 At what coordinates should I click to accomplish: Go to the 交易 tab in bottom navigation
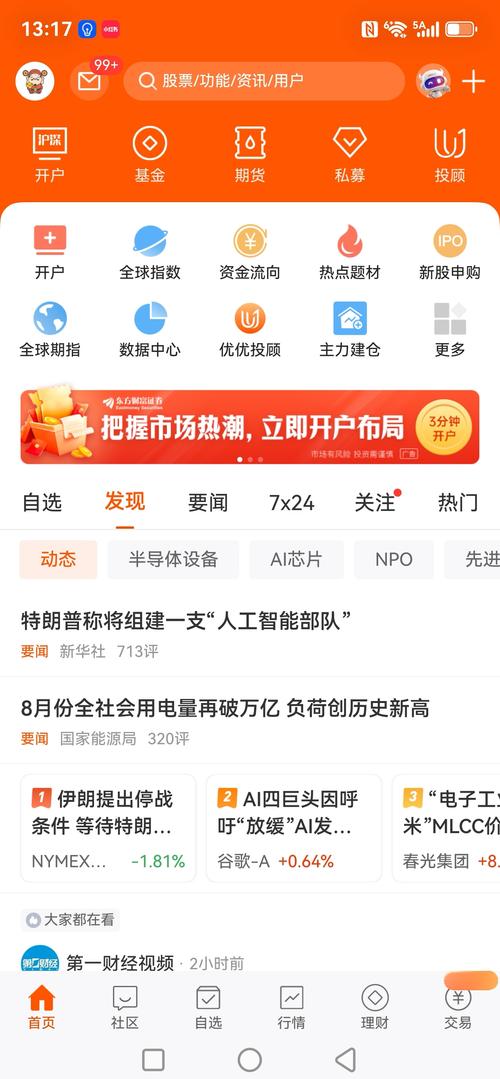point(458,1007)
